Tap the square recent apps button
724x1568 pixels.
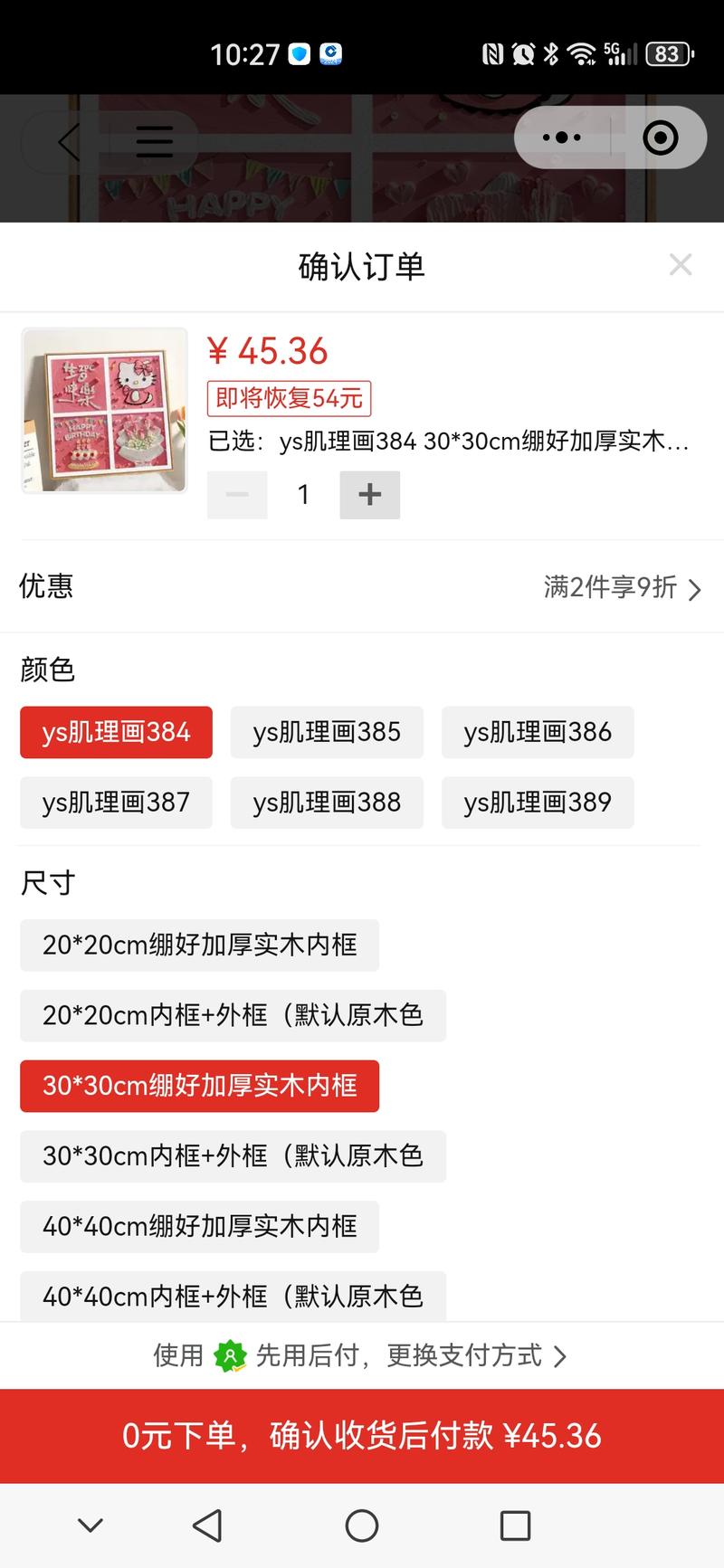tap(514, 1525)
